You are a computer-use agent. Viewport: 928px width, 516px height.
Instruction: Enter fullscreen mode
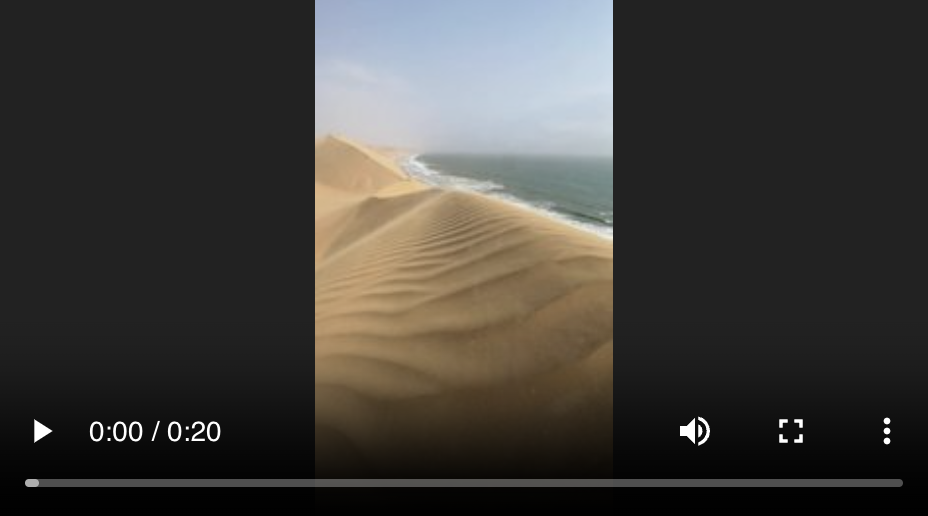pos(791,431)
